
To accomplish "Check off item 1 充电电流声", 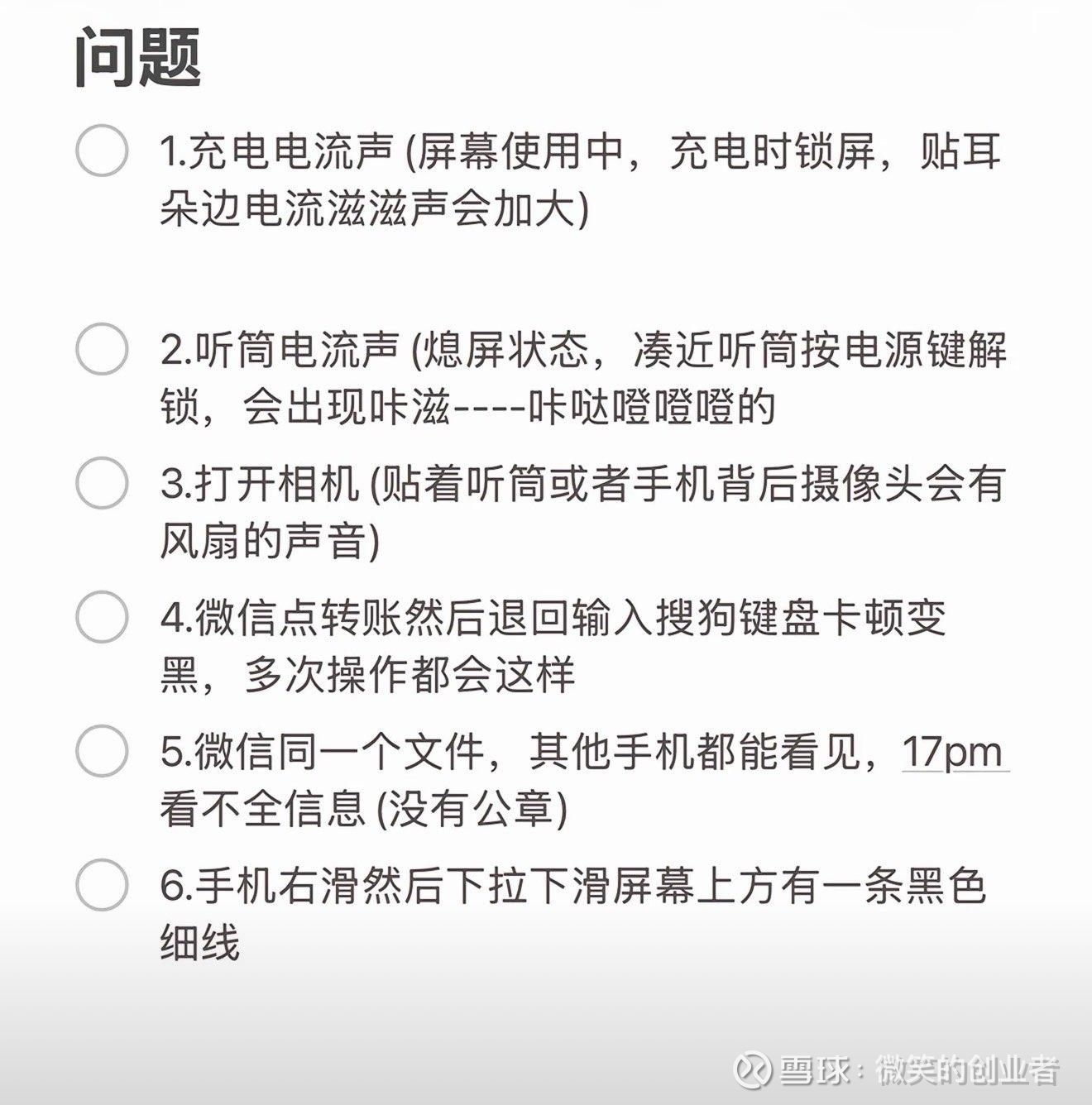I will [102, 151].
